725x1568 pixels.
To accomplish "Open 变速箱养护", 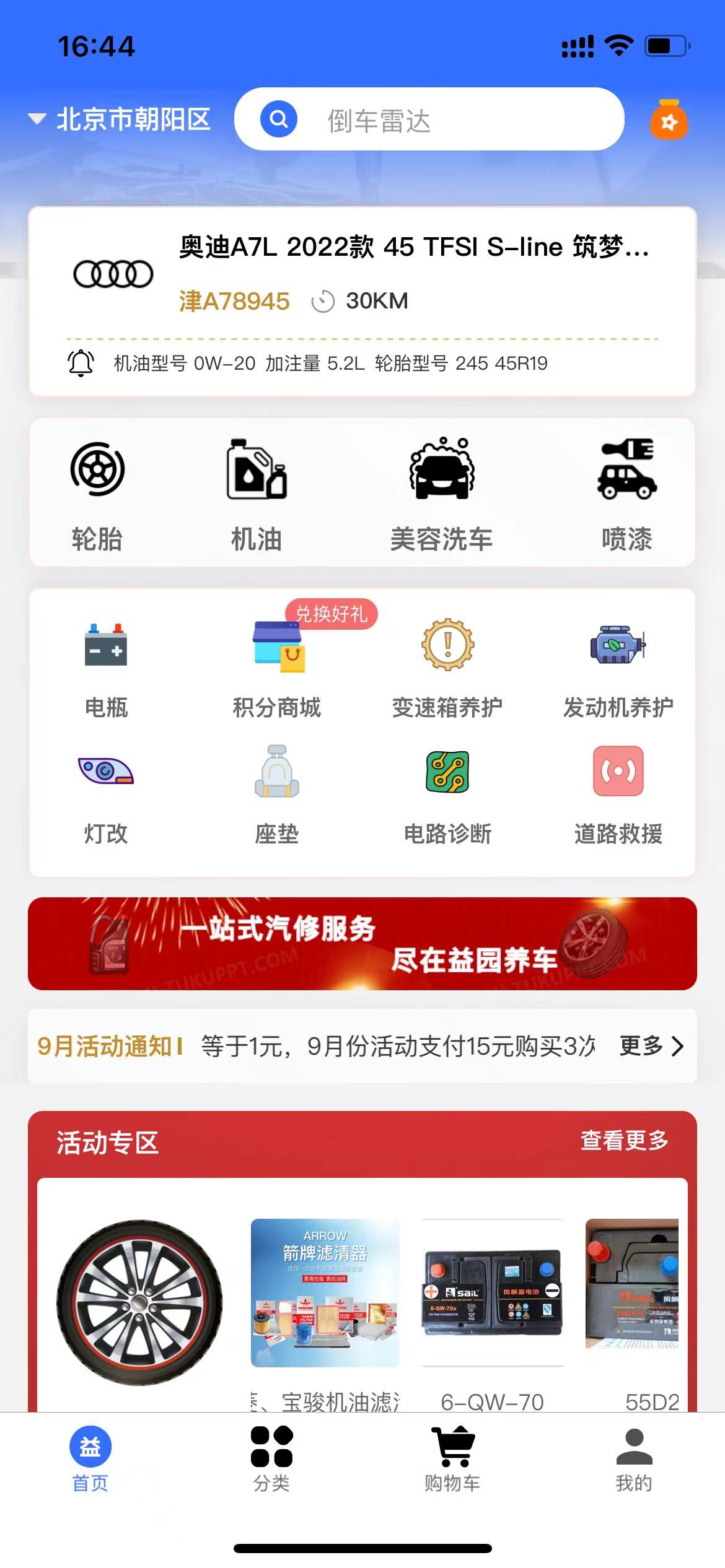I will [447, 669].
